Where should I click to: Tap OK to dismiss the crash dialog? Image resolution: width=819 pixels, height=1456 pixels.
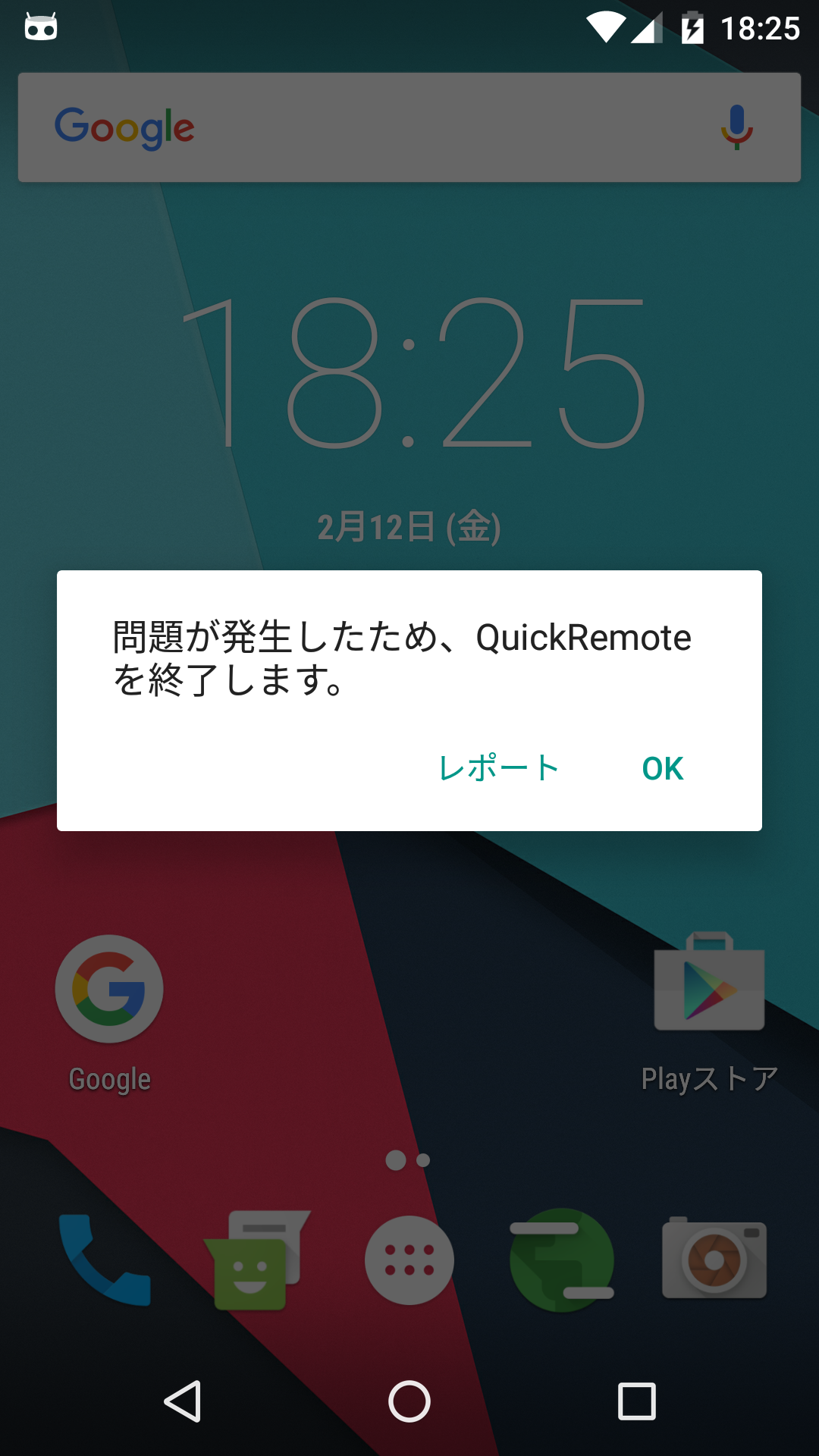click(663, 768)
